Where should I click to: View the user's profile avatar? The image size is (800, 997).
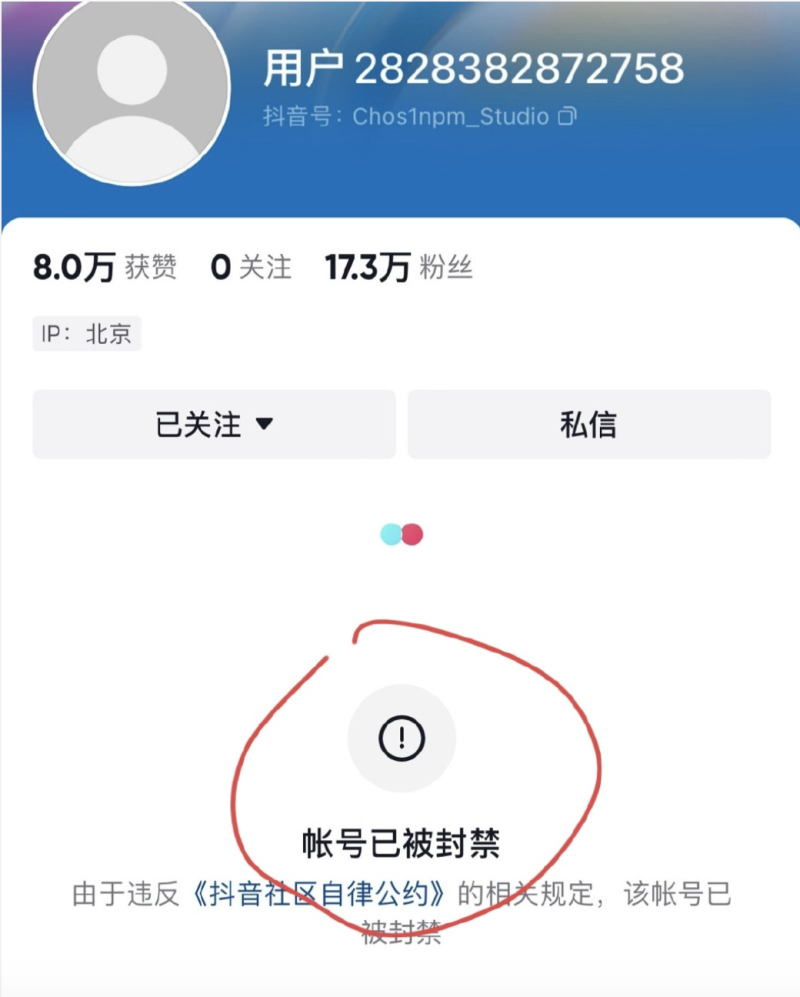pos(132,91)
